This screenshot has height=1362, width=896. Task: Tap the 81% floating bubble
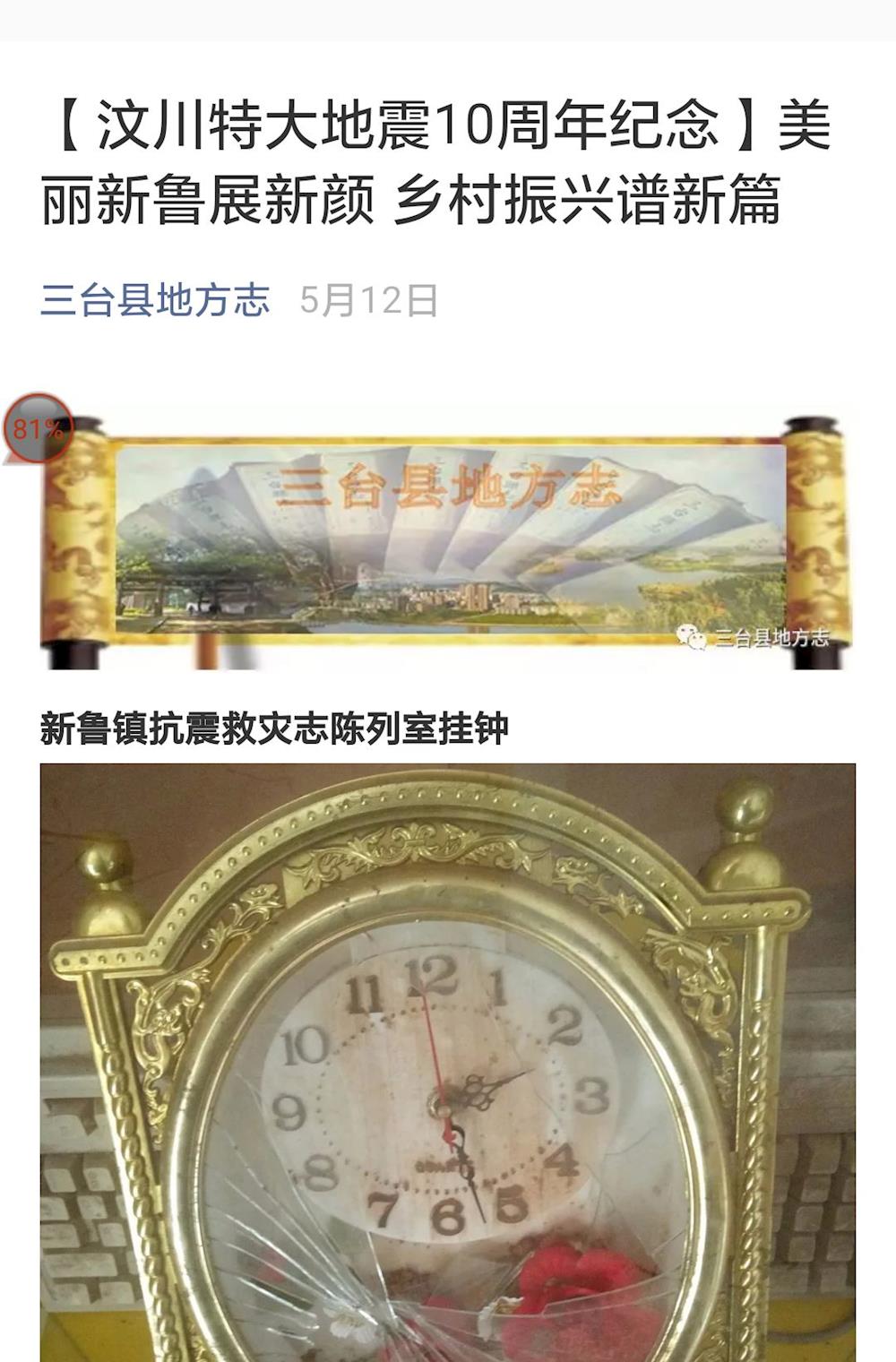37,428
